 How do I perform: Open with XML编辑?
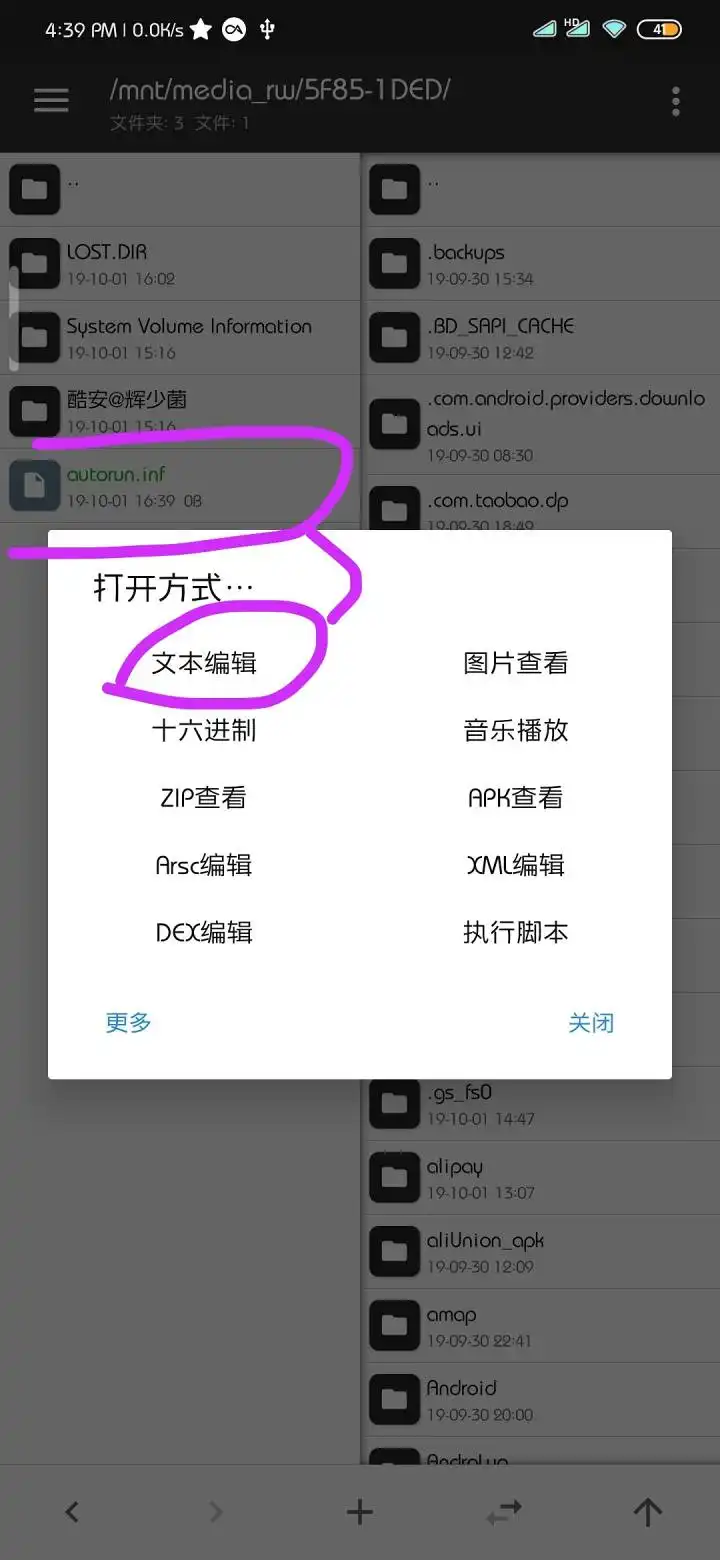tap(515, 865)
